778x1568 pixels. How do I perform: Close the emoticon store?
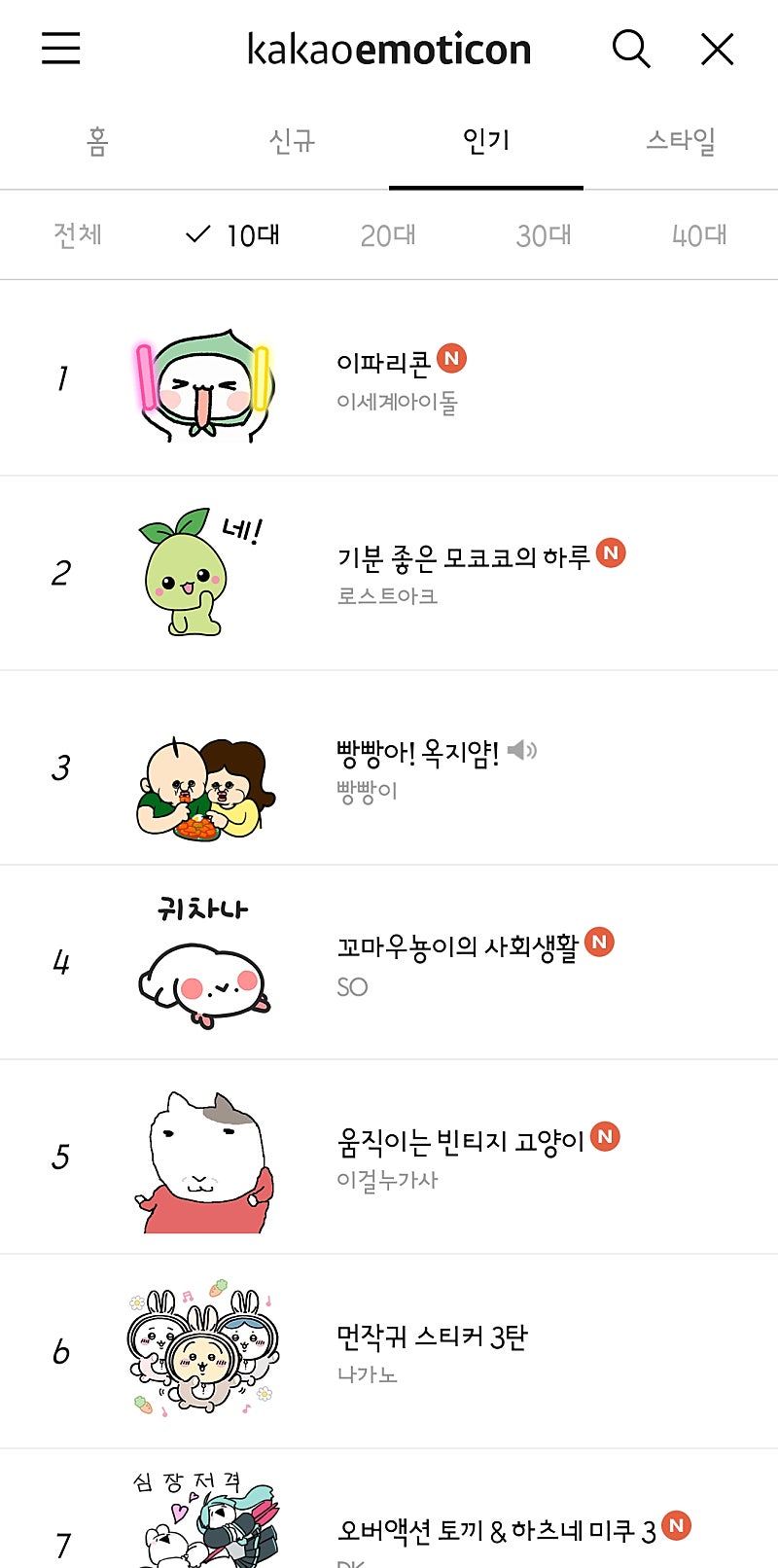[717, 49]
